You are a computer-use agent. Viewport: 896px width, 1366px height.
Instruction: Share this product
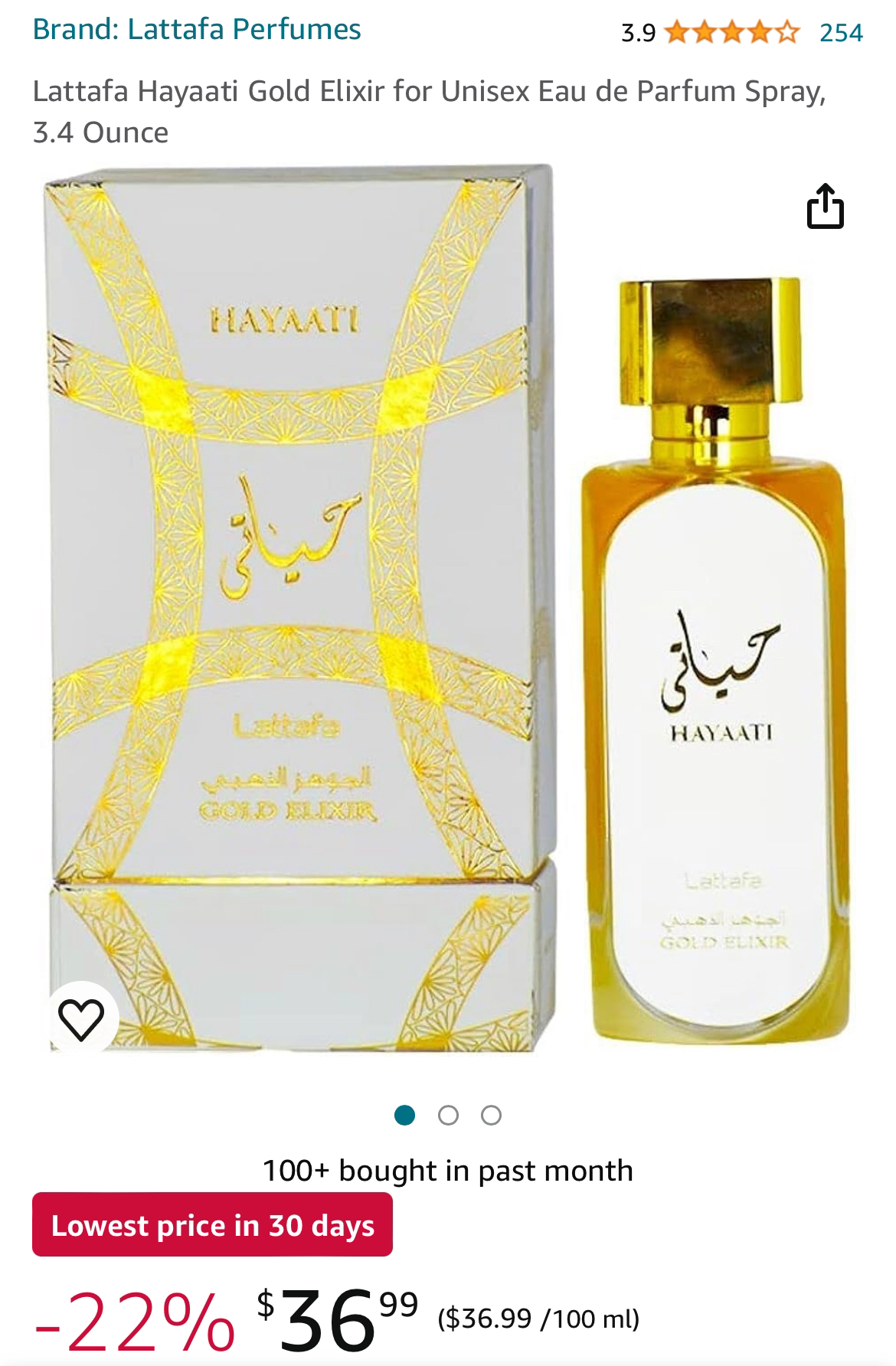point(825,206)
